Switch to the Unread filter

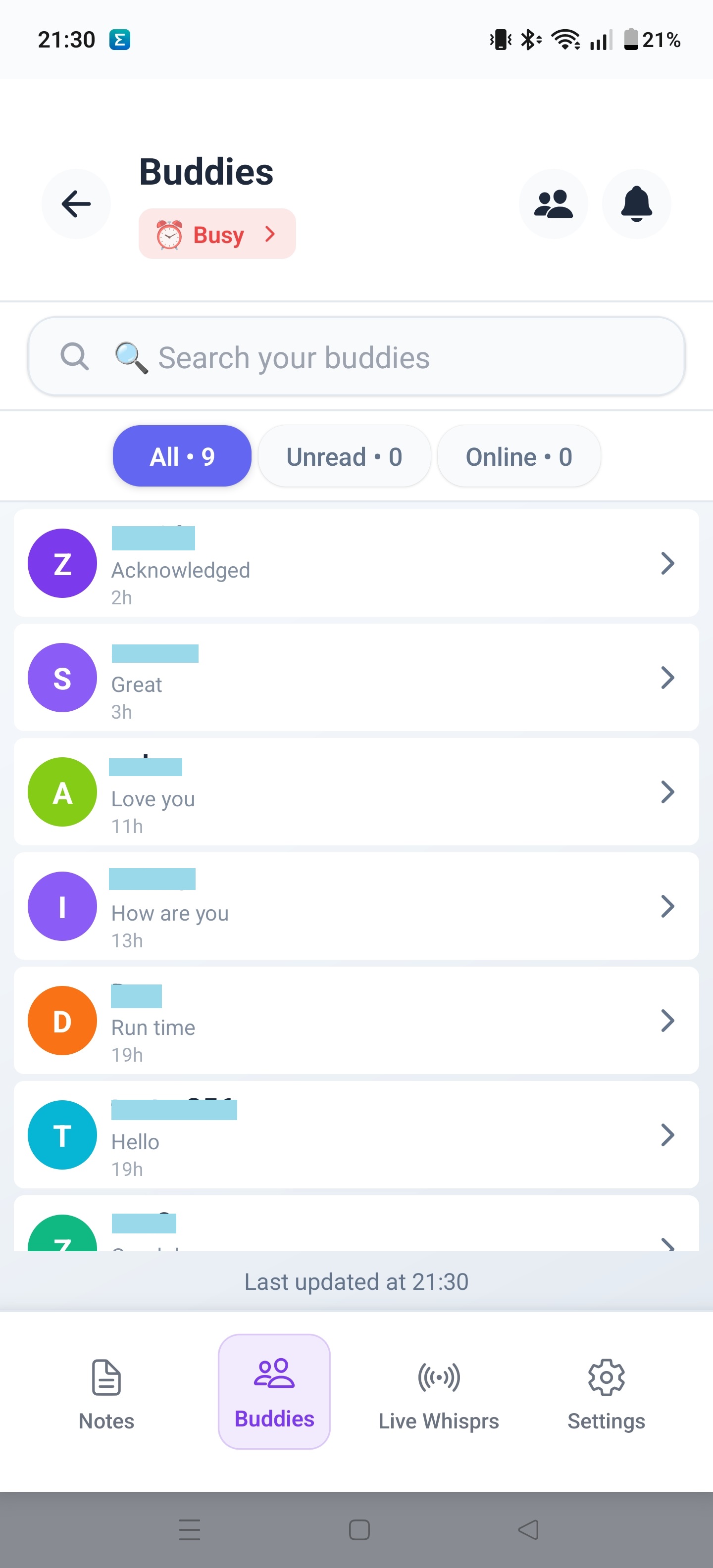344,456
